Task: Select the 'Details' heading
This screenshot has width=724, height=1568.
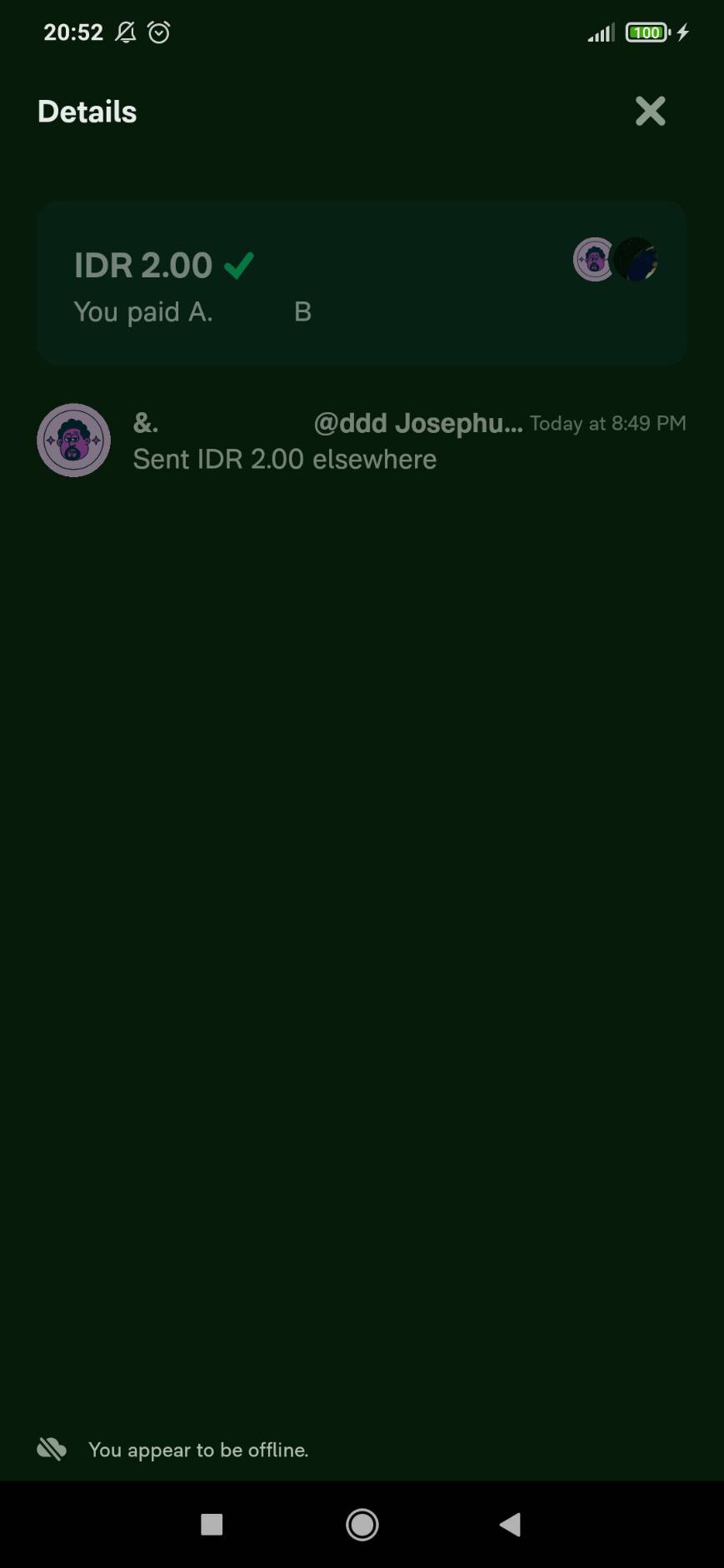Action: coord(87,111)
